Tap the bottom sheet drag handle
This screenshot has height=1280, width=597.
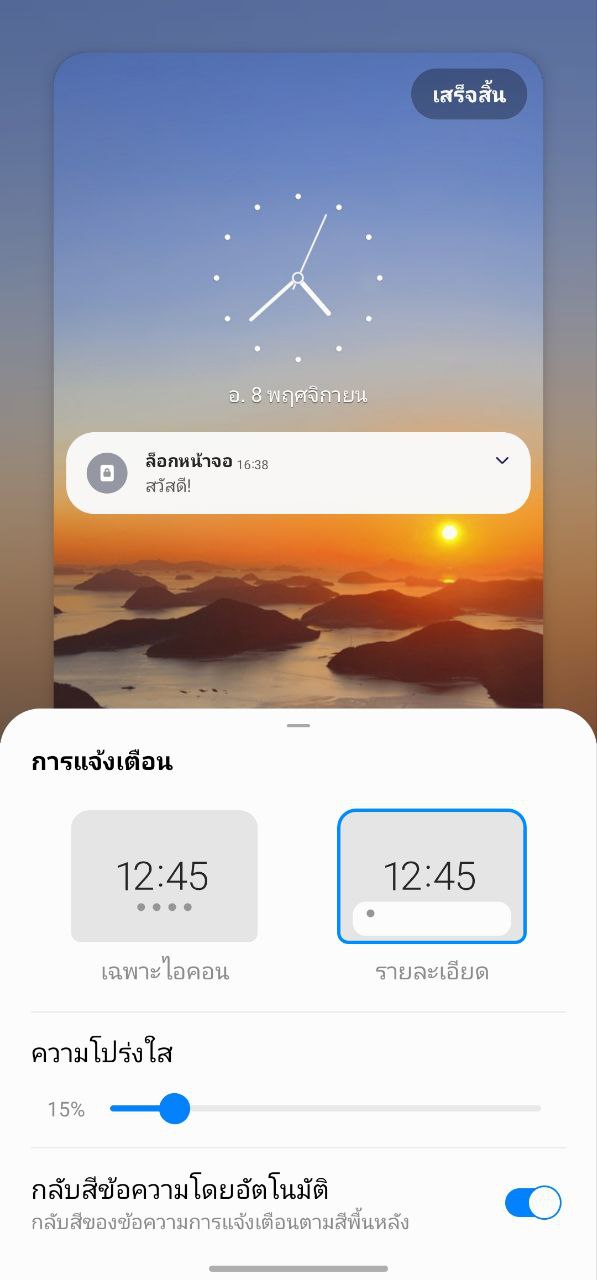point(298,725)
